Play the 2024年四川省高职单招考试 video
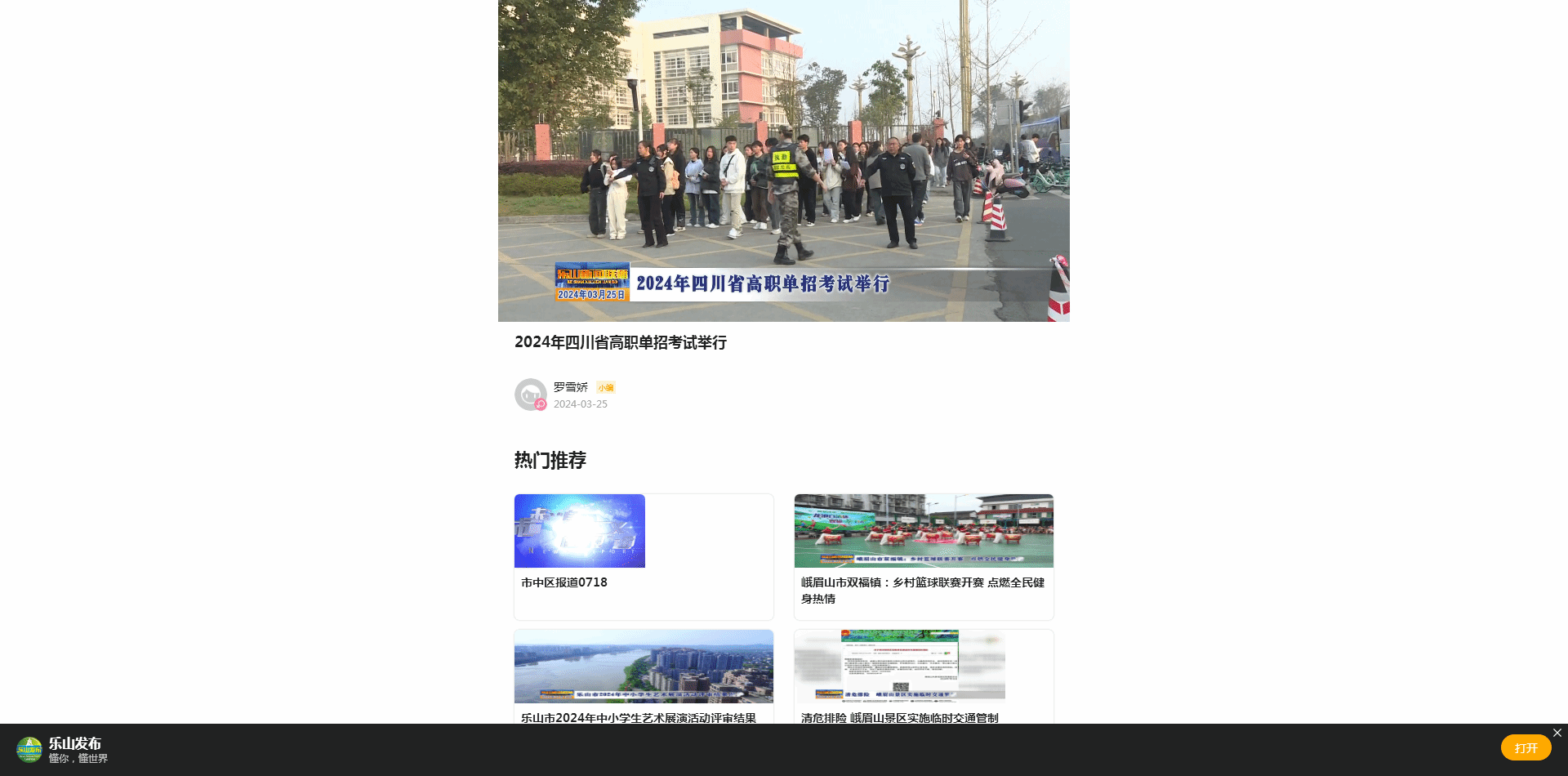The image size is (1568, 776). [783, 160]
